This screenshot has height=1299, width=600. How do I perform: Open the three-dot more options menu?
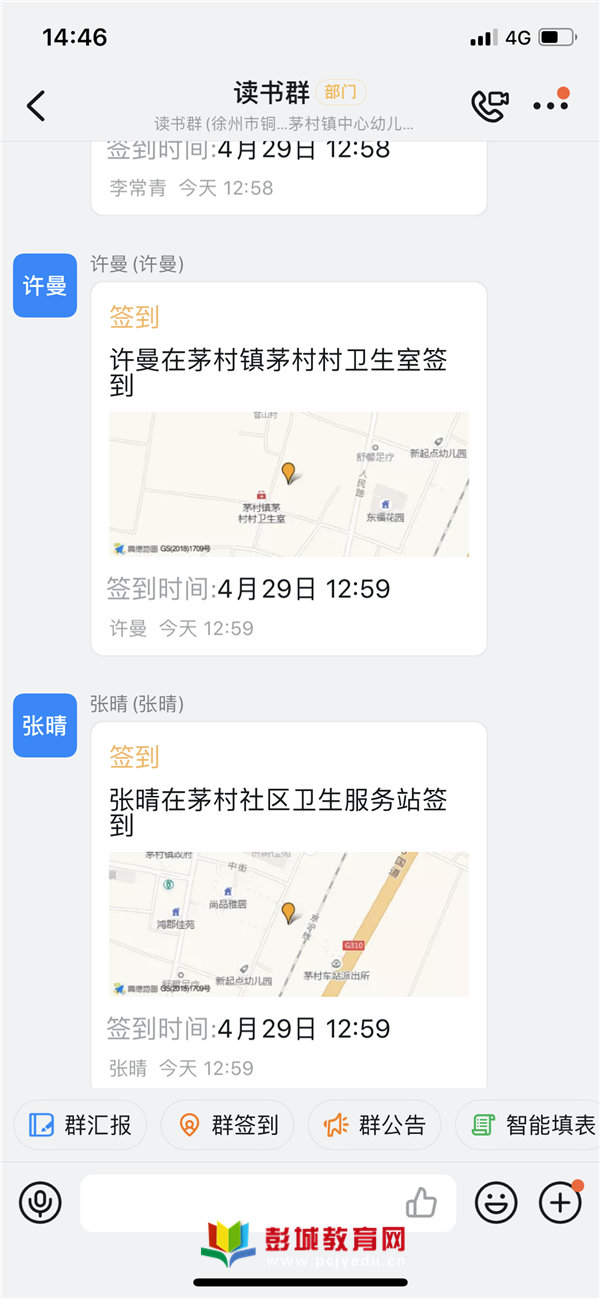[x=550, y=104]
